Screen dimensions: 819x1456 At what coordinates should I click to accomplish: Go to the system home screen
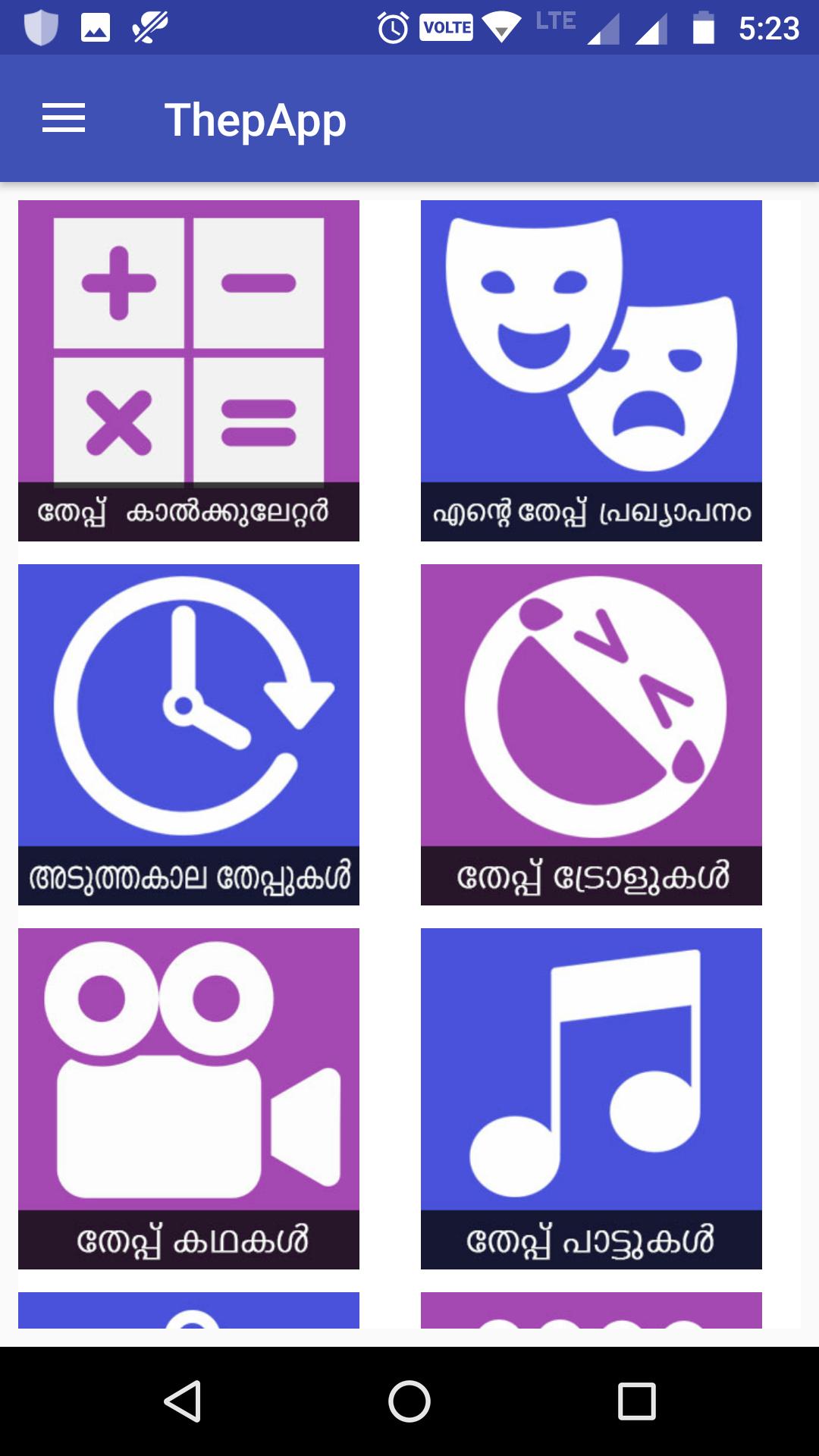[x=409, y=1401]
